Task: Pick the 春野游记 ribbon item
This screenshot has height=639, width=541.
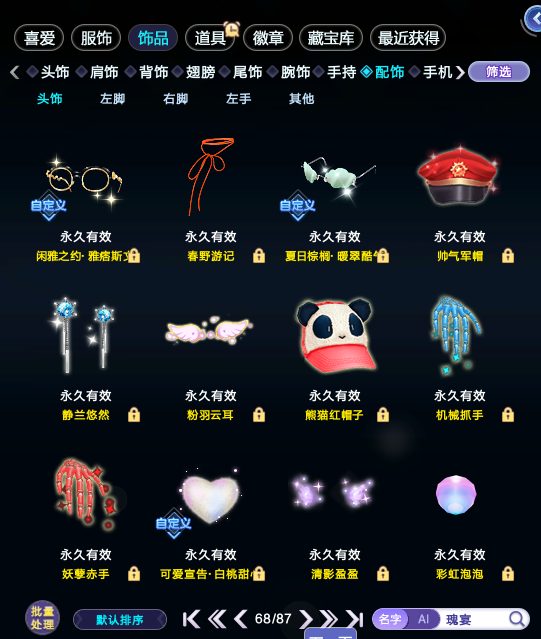Action: click(211, 202)
